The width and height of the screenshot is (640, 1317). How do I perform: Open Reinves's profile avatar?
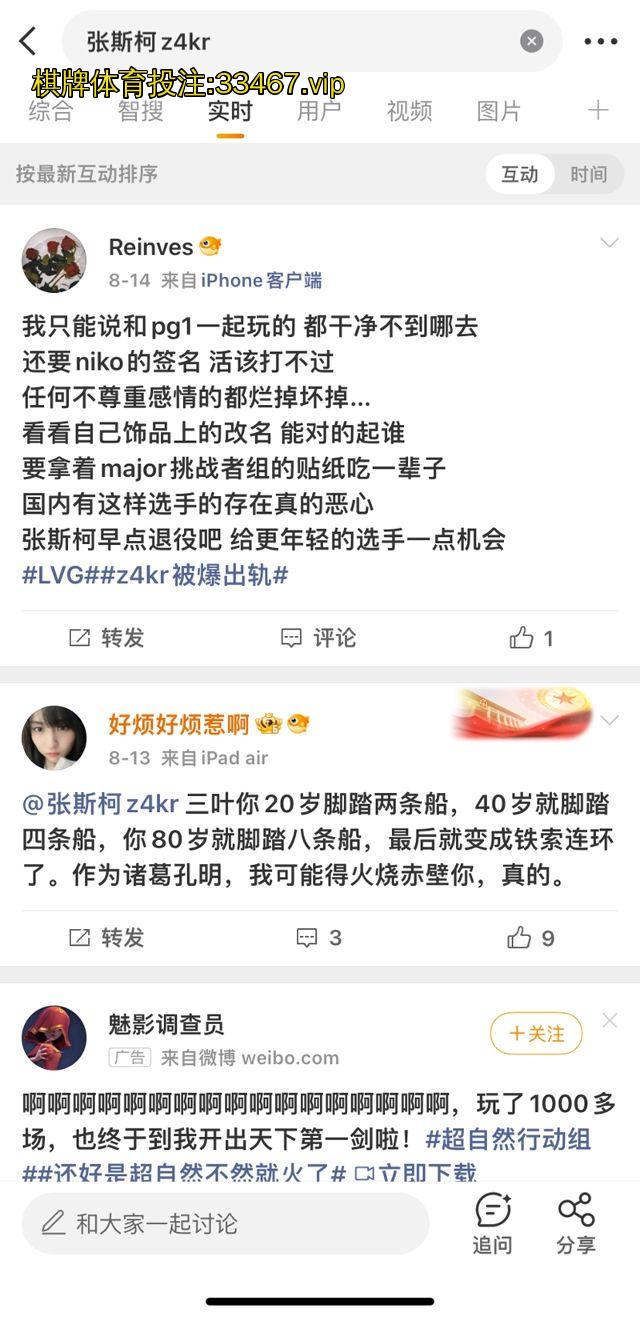click(54, 260)
